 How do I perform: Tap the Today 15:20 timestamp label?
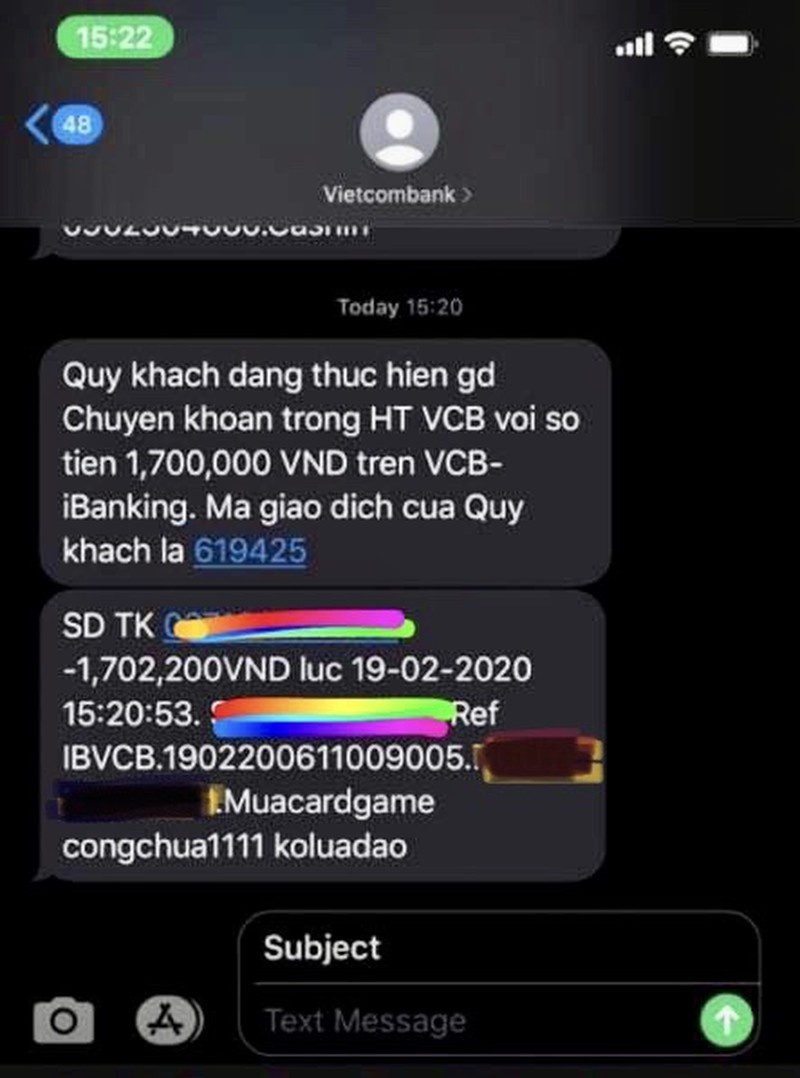399,307
